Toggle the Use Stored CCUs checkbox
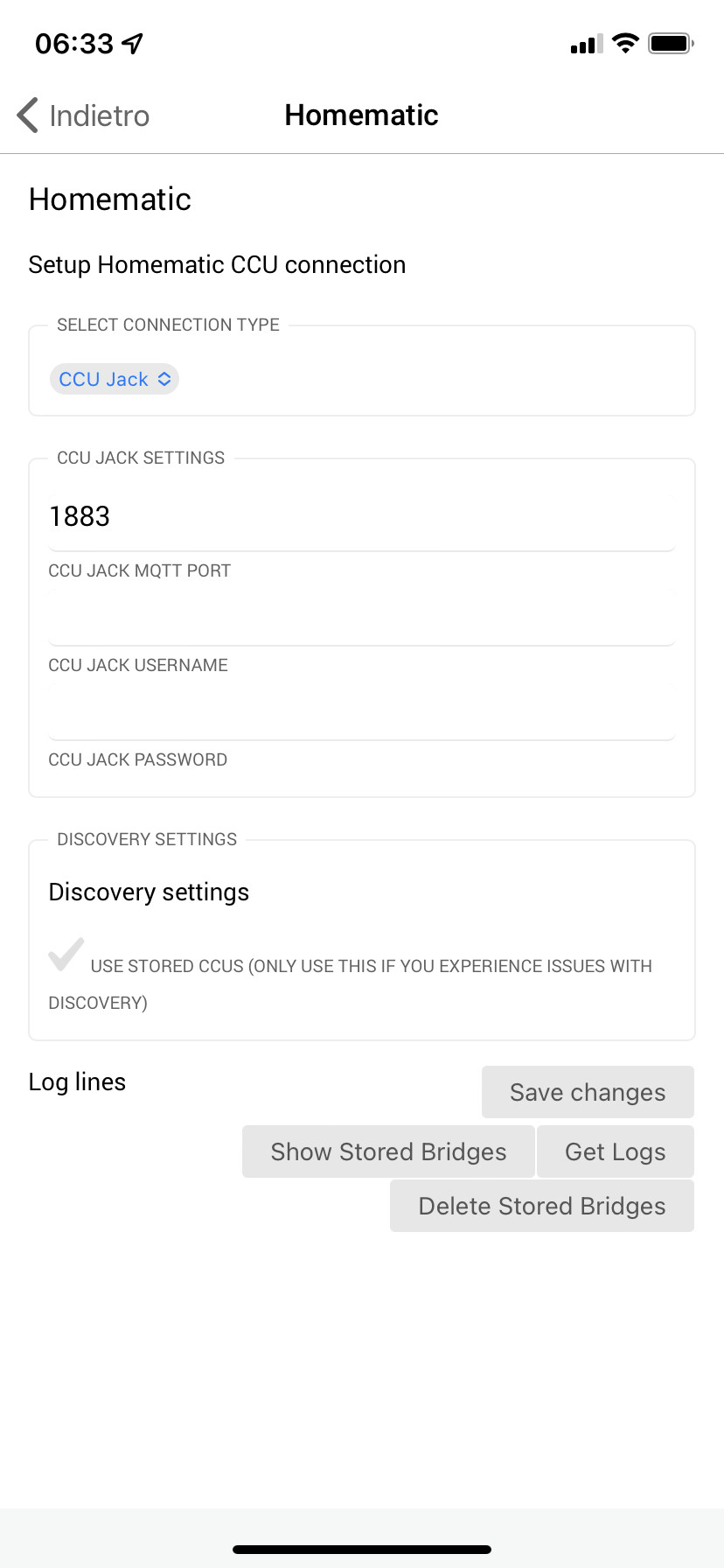The width and height of the screenshot is (724, 1568). (x=66, y=955)
